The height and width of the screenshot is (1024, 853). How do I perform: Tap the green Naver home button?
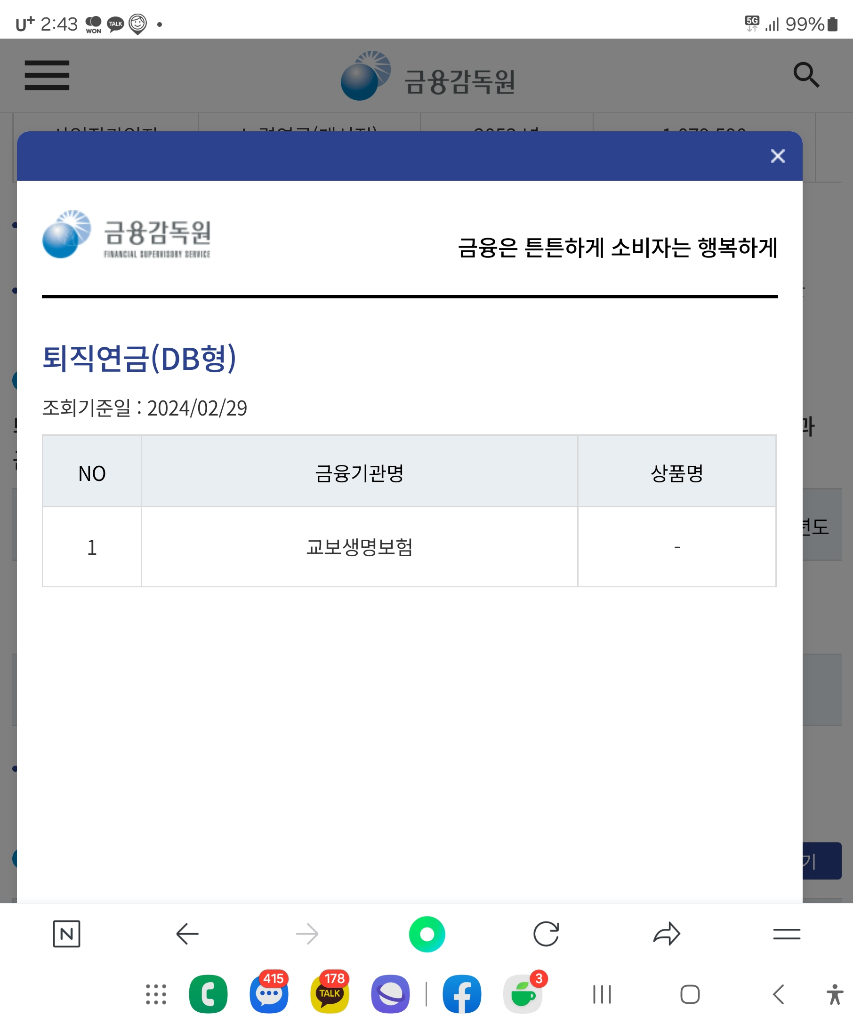[x=427, y=934]
